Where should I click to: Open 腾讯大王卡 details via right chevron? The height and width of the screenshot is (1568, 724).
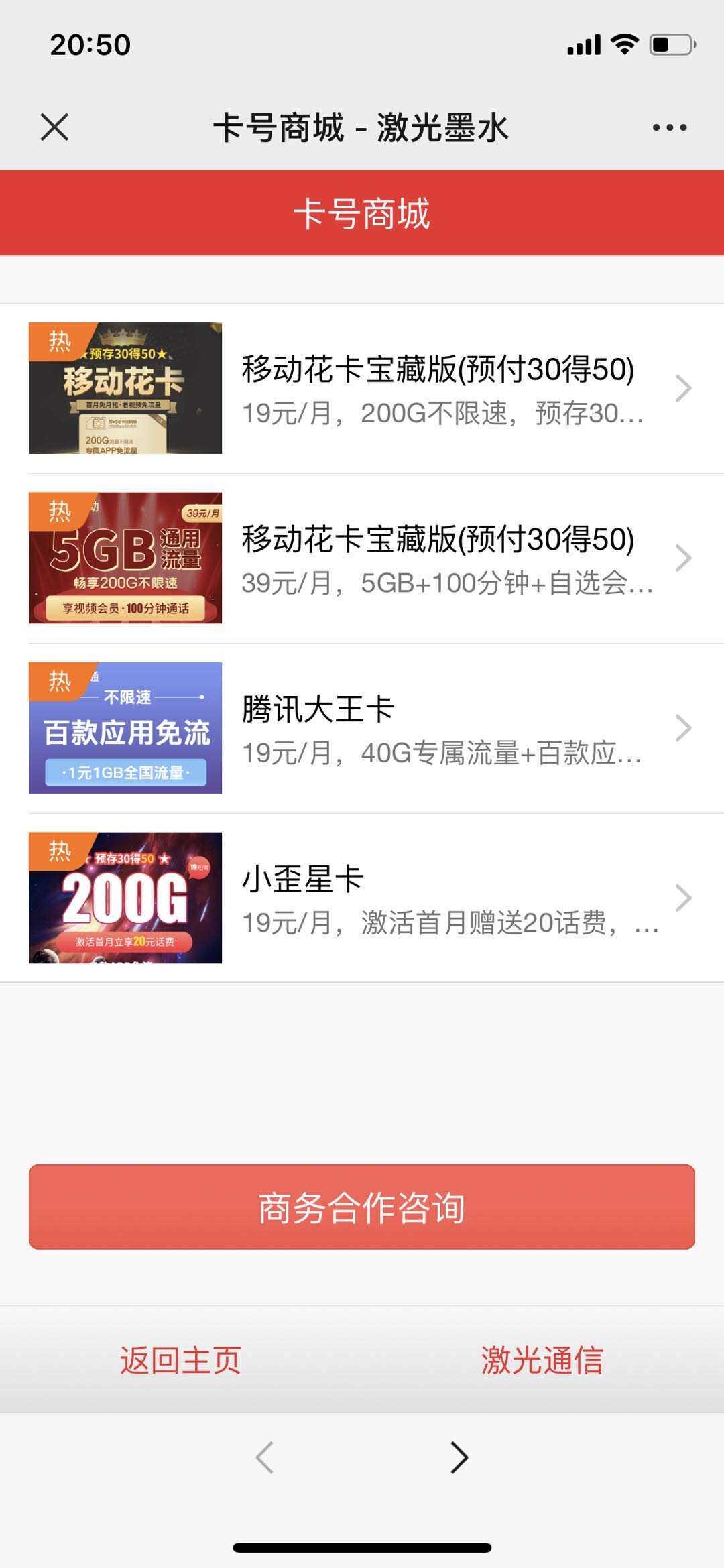(x=682, y=729)
